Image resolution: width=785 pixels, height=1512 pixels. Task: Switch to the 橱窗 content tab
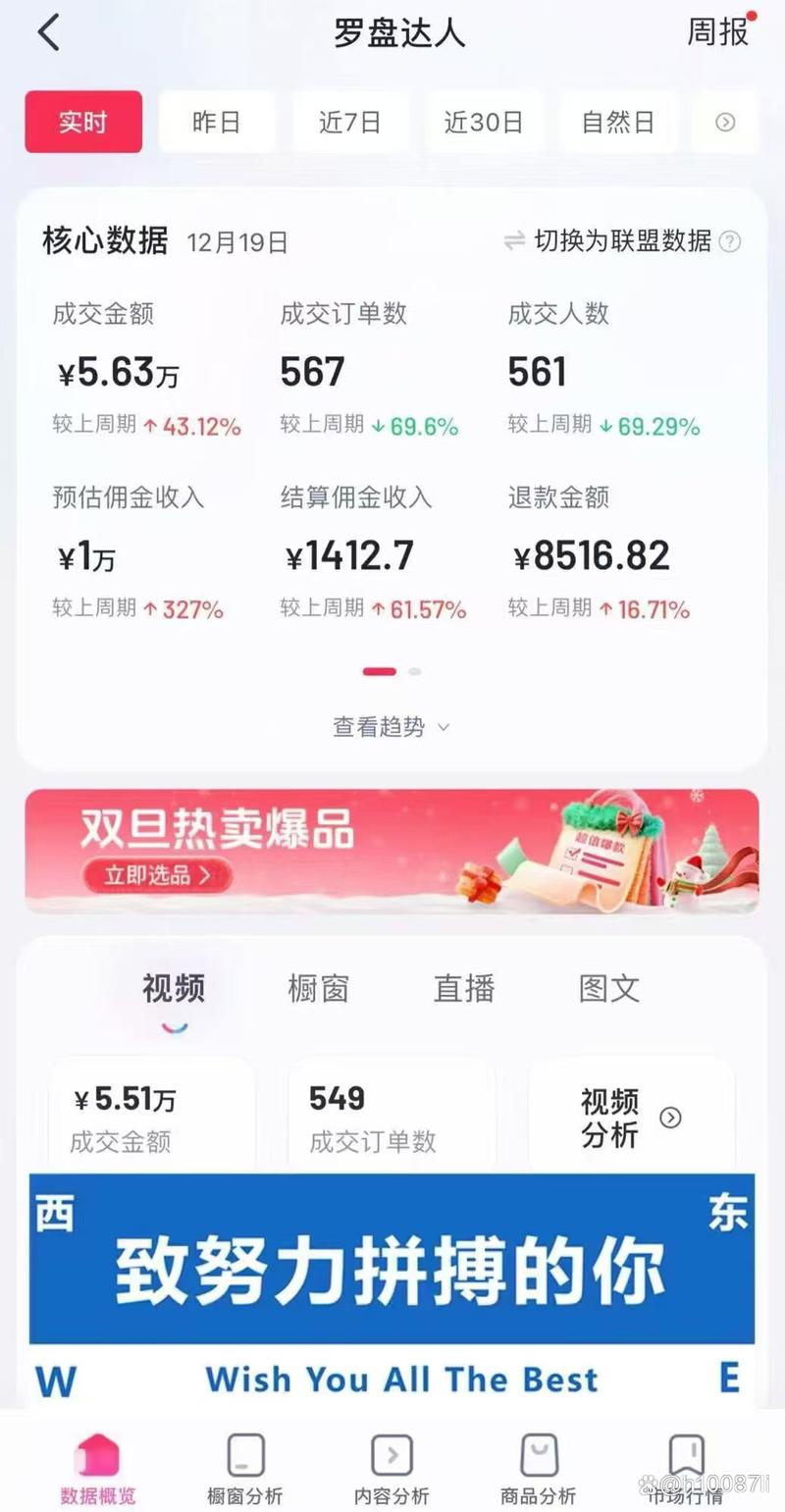tap(318, 989)
